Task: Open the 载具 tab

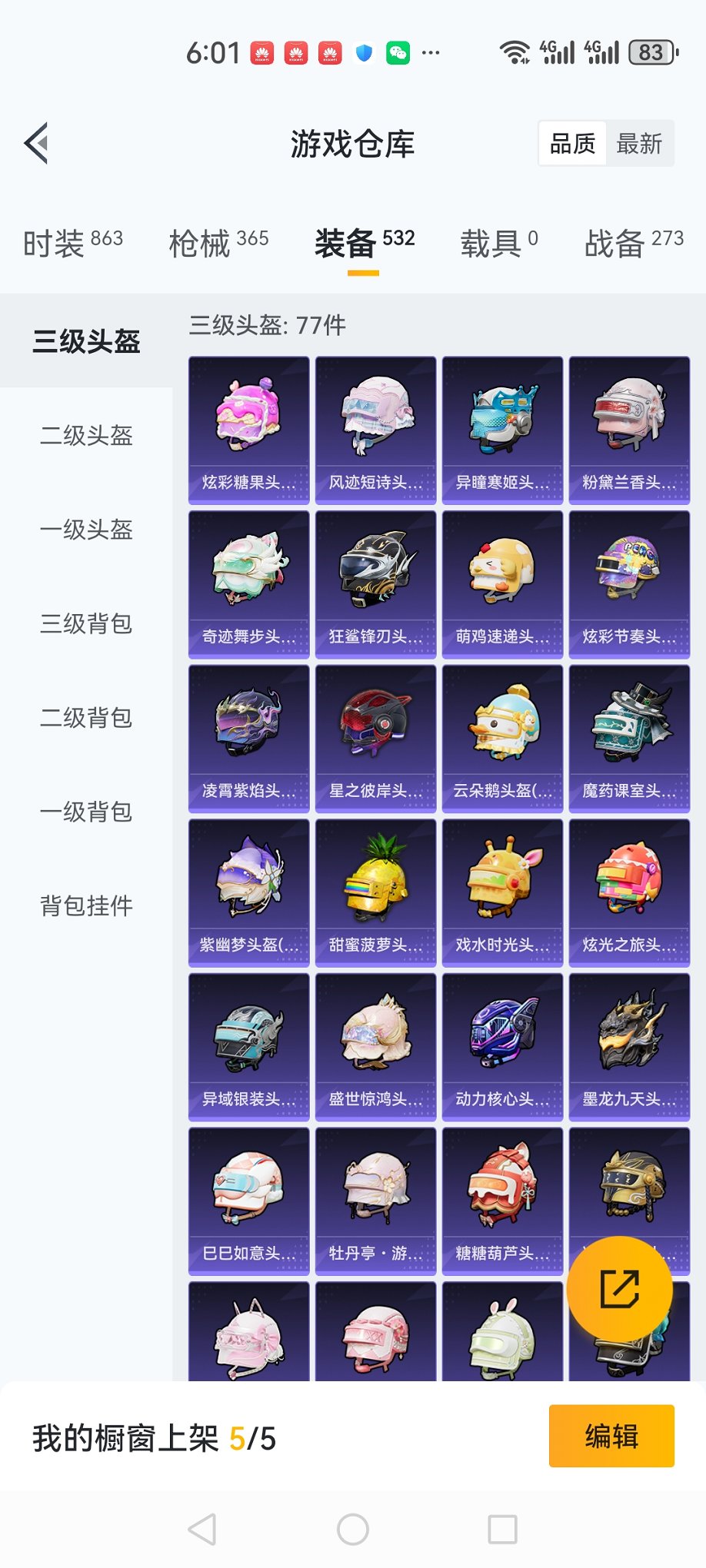Action: (498, 244)
